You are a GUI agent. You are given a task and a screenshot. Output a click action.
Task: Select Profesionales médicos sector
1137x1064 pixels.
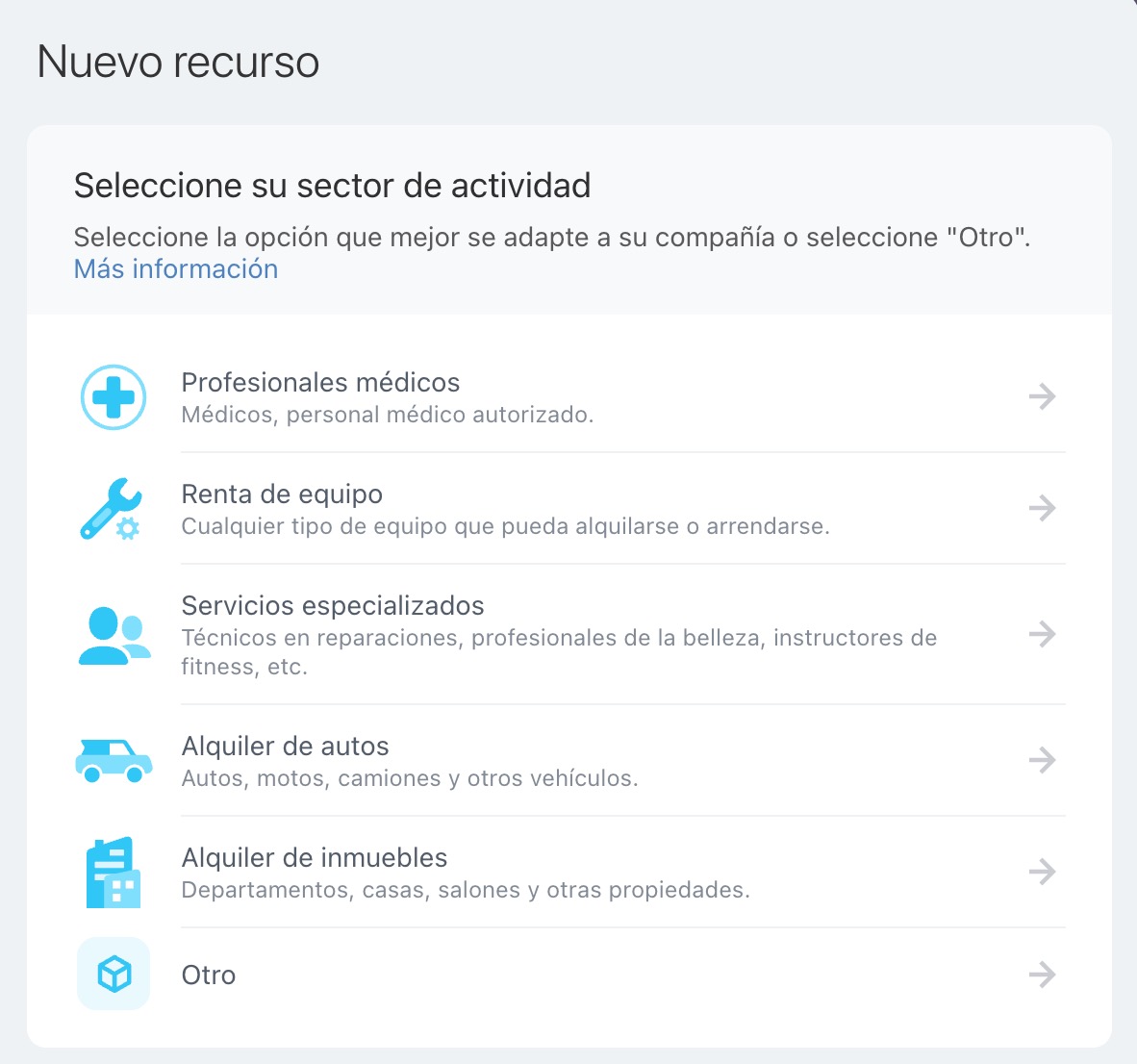pyautogui.click(x=320, y=383)
